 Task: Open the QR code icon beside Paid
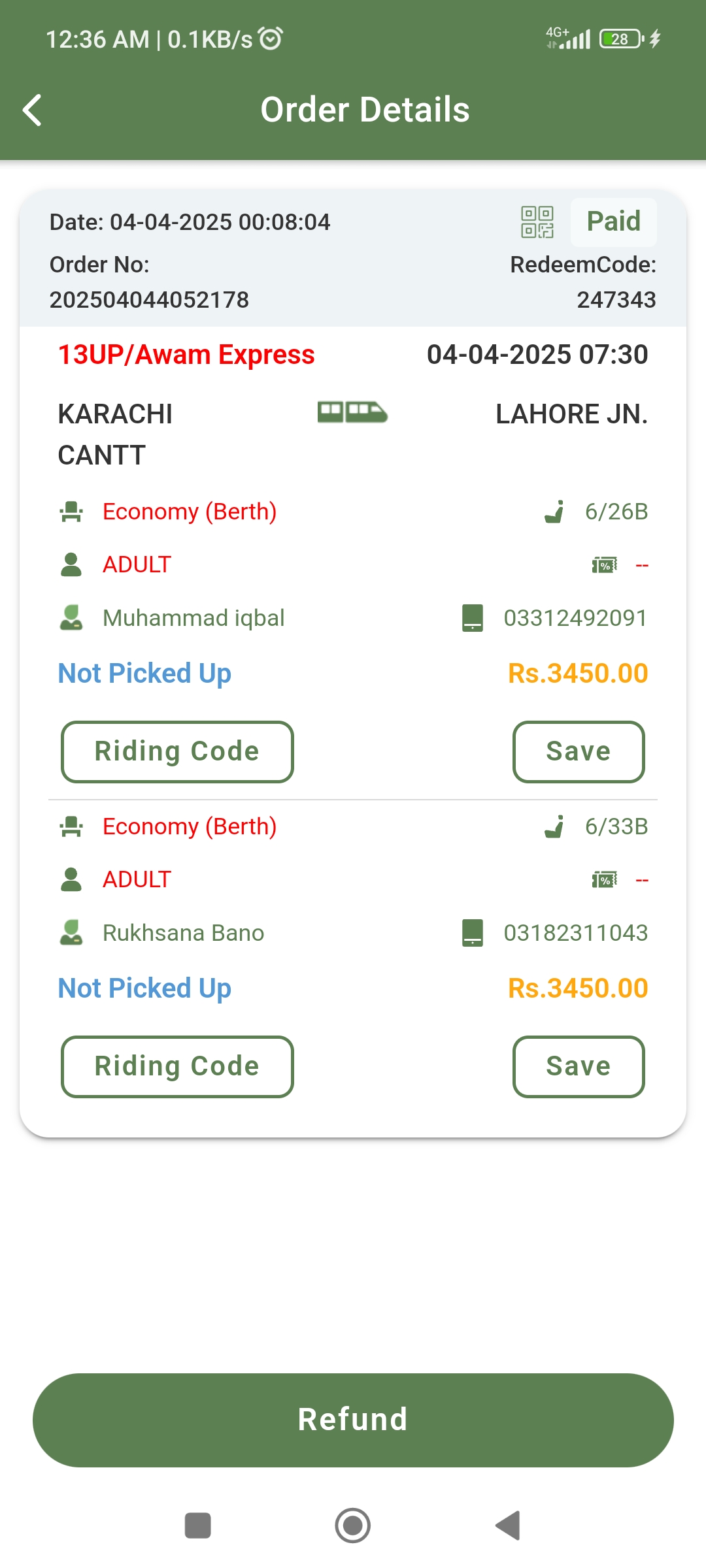tap(537, 222)
